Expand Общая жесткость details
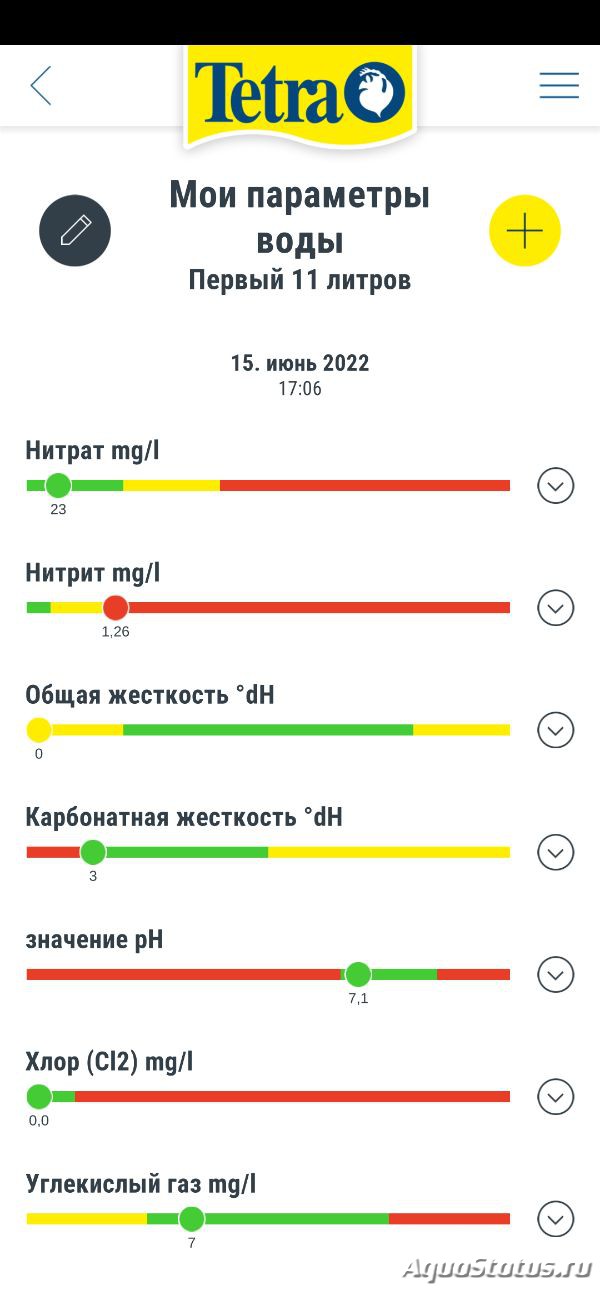600x1300 pixels. [556, 730]
